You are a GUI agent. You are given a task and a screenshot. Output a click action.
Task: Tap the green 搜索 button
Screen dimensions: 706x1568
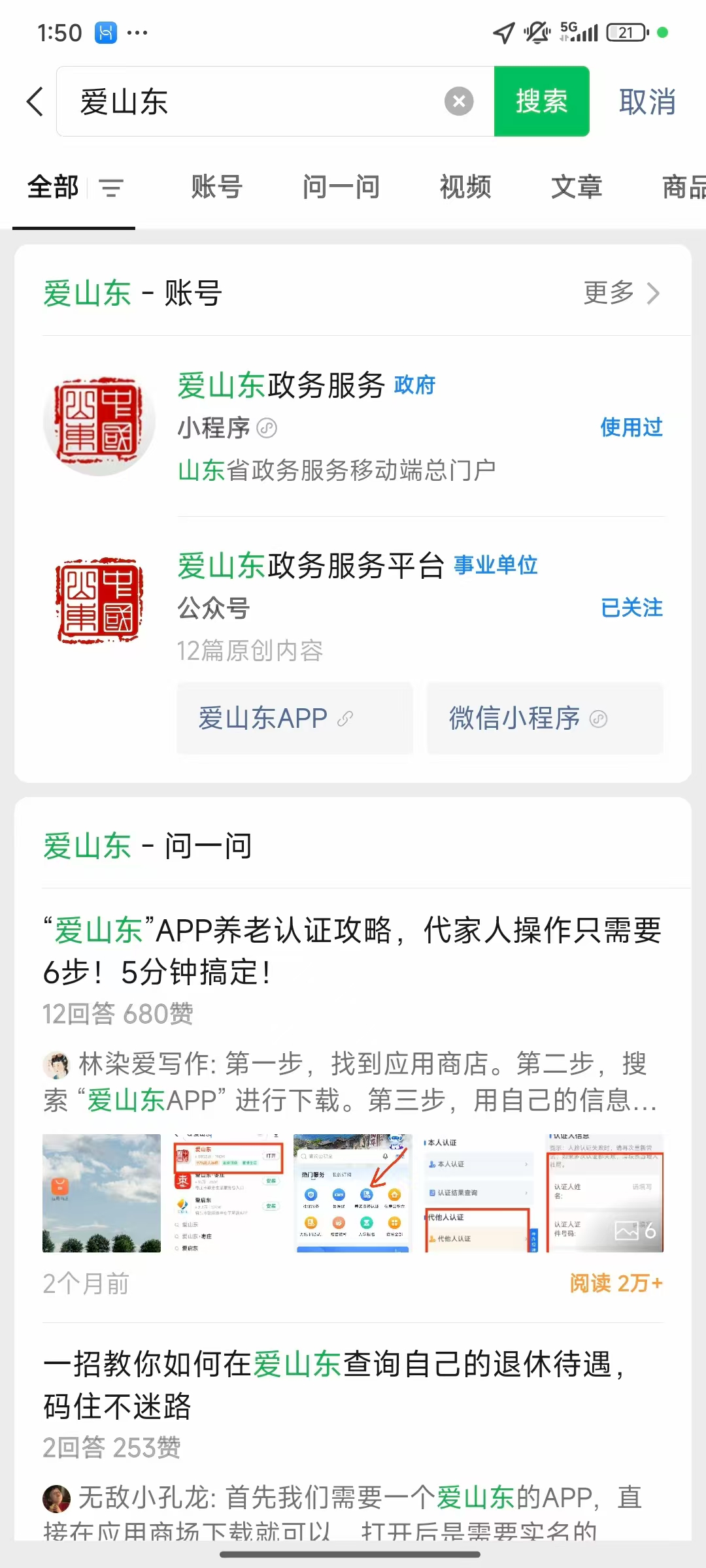tap(541, 102)
